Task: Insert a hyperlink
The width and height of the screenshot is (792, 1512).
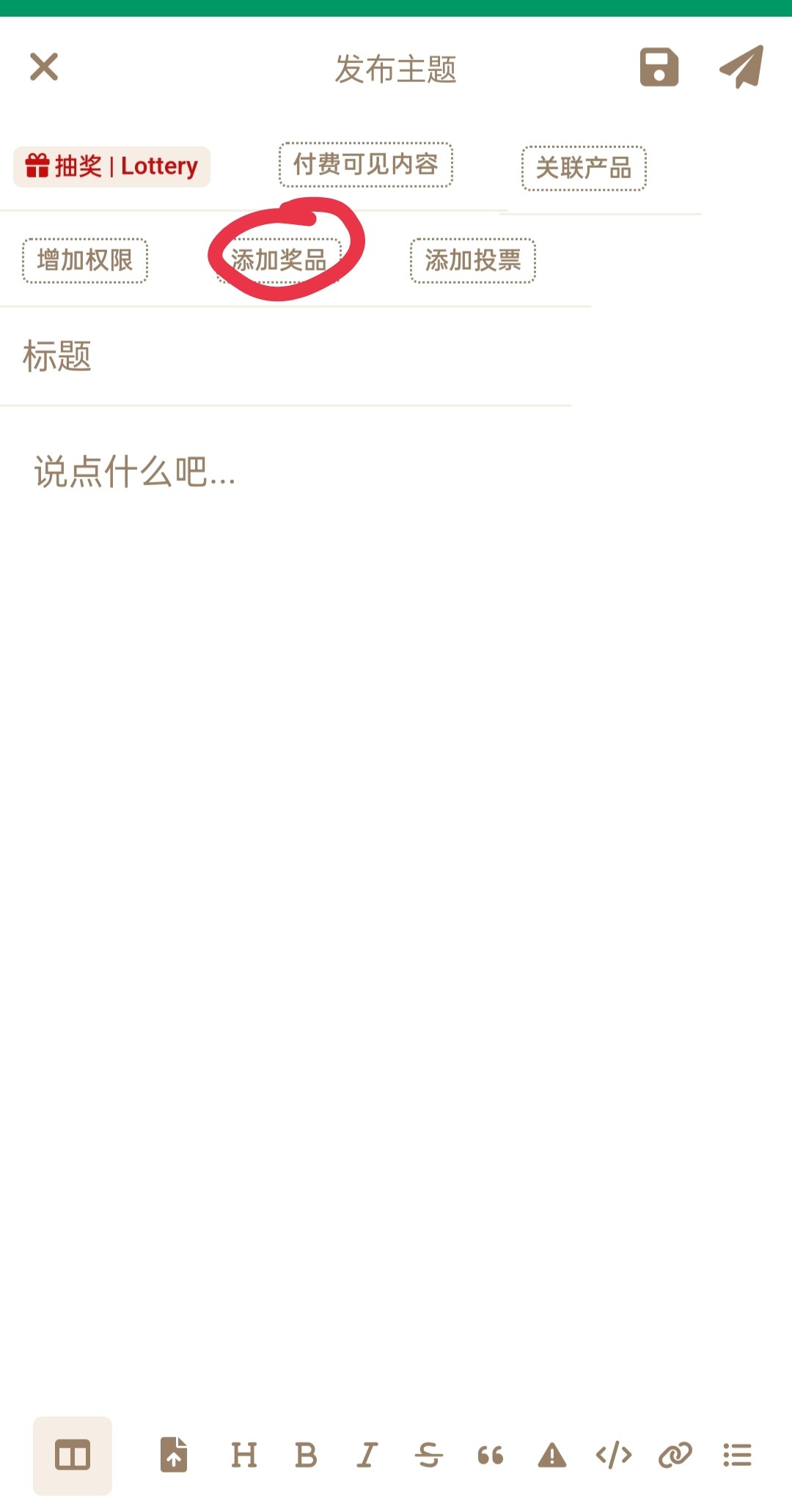Action: point(675,1455)
